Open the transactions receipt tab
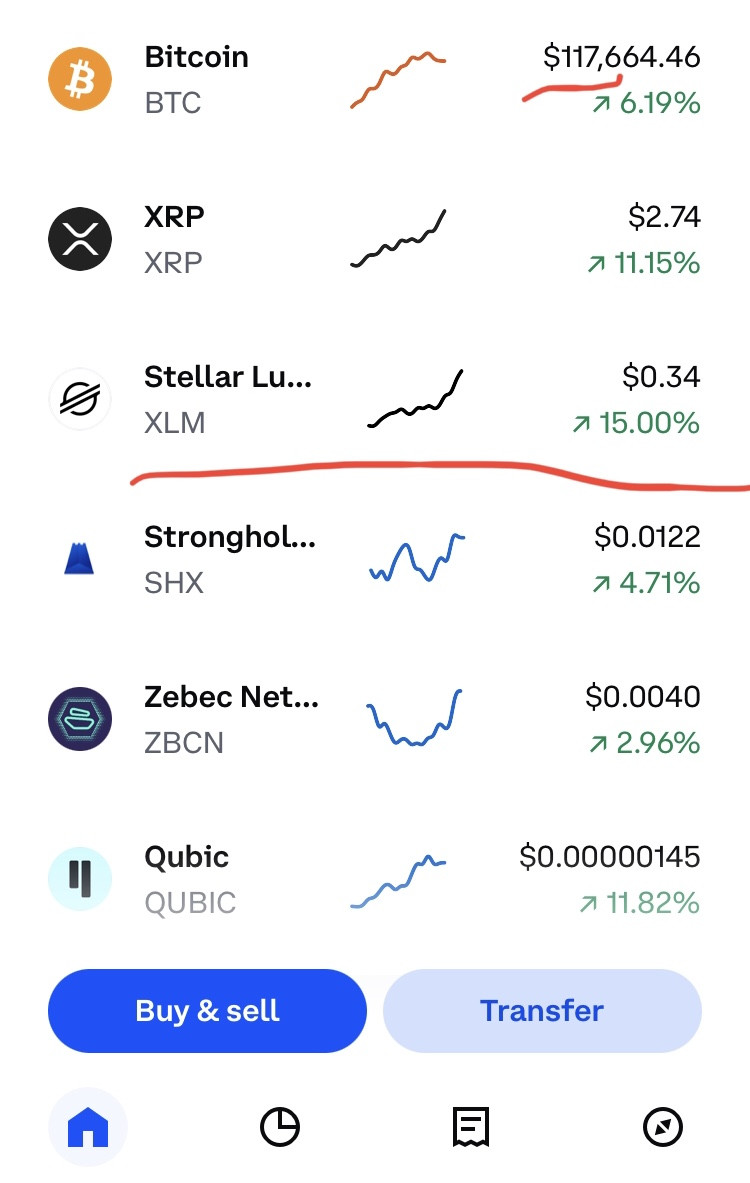The height and width of the screenshot is (1183, 750). [470, 1128]
